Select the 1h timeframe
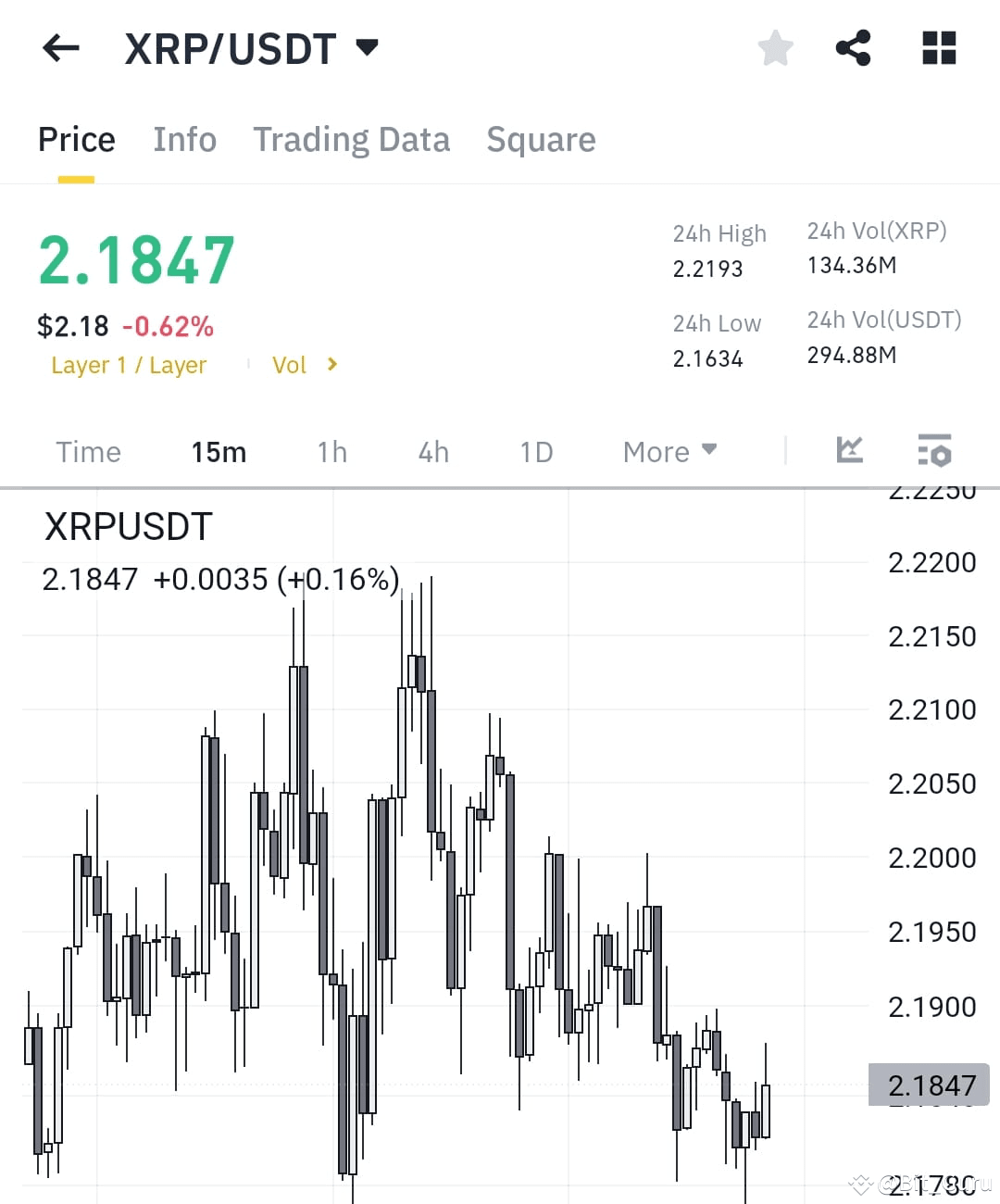1000x1204 pixels. tap(331, 452)
